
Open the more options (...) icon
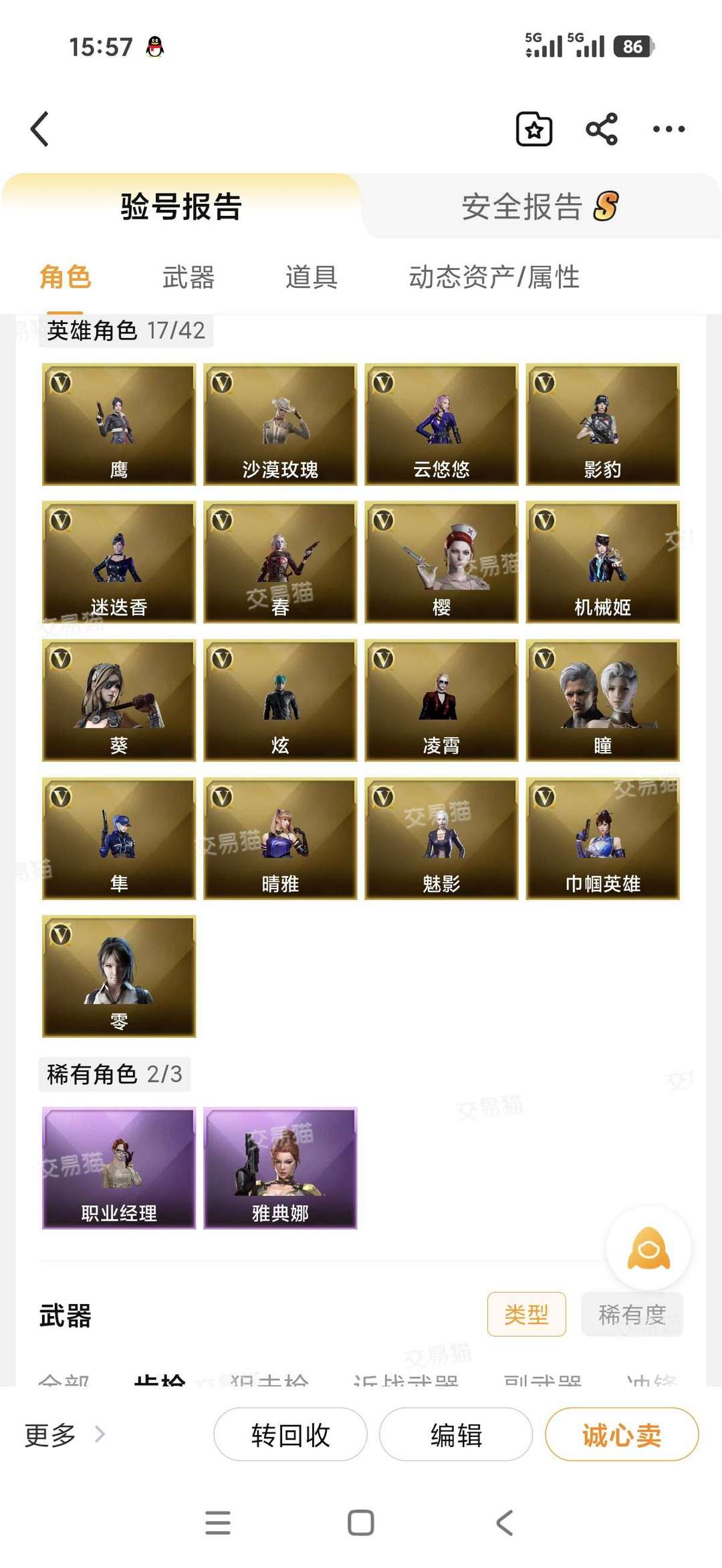(x=668, y=129)
